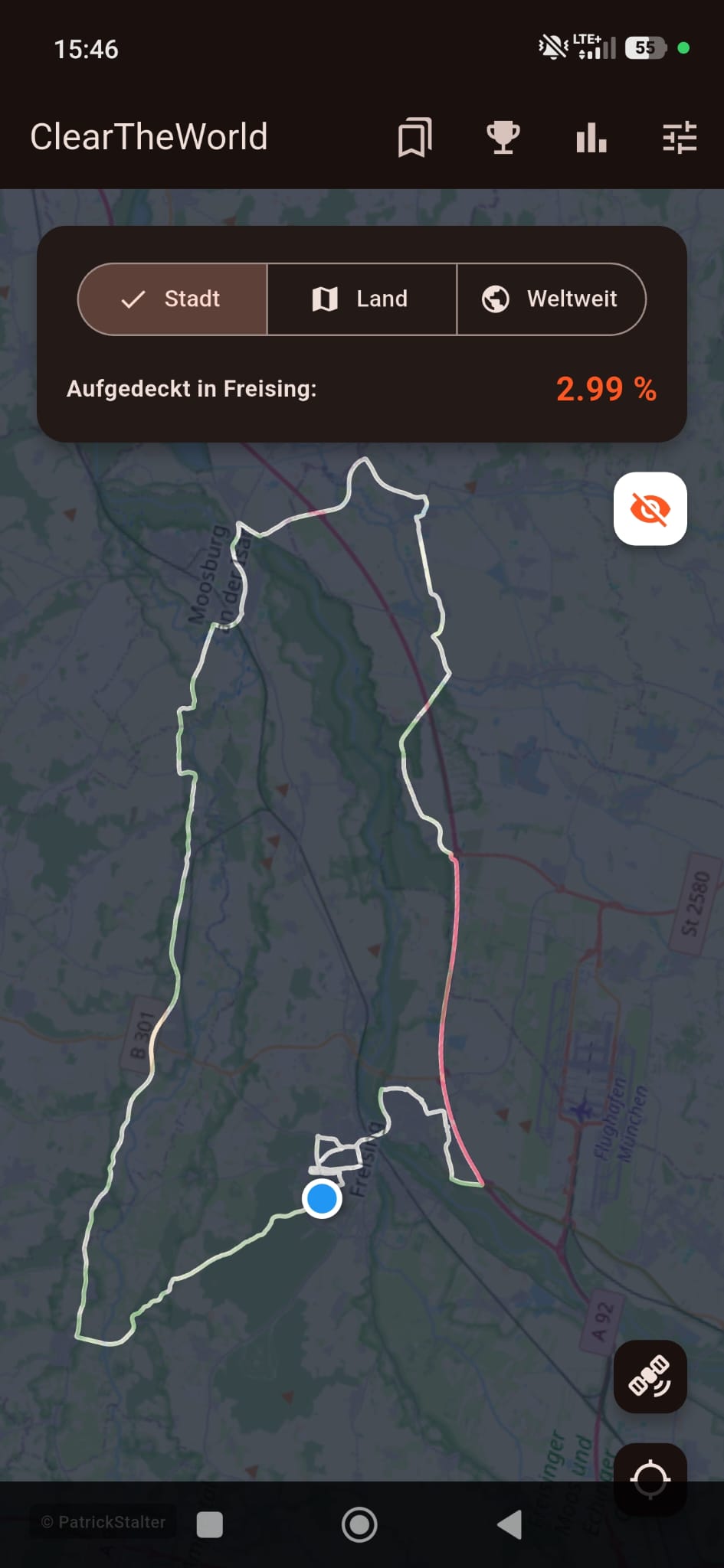Select the Stadt segment
724x1568 pixels.
pyautogui.click(x=172, y=299)
